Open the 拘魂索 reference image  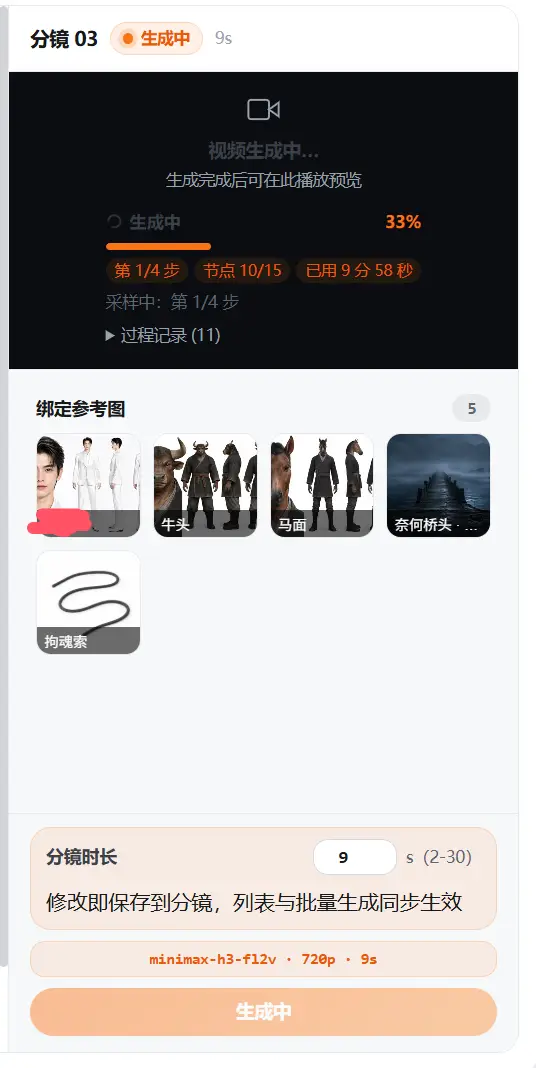pos(89,602)
